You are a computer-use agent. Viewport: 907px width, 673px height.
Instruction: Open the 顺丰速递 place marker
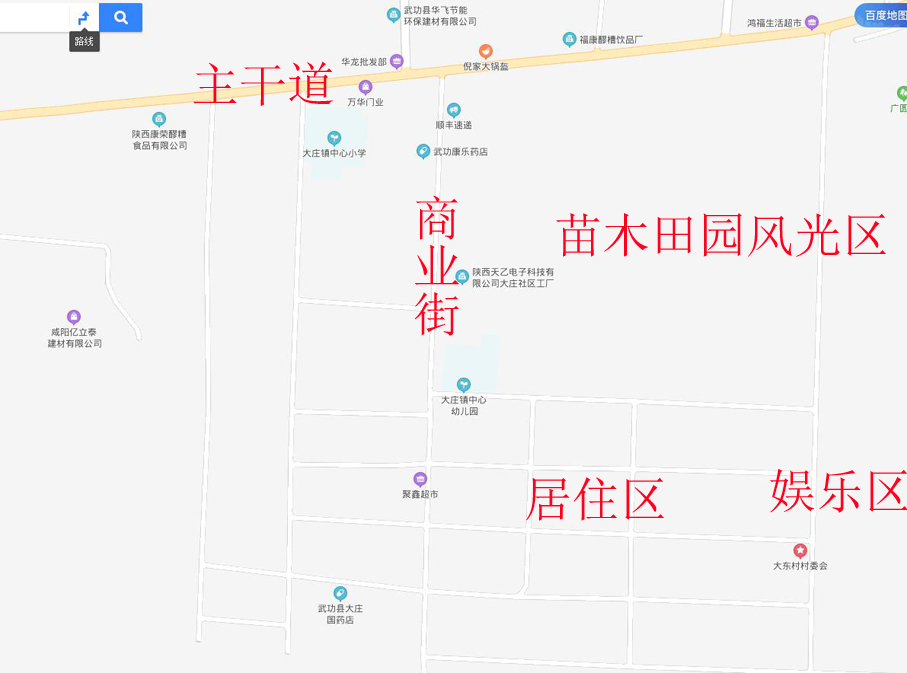pyautogui.click(x=453, y=109)
